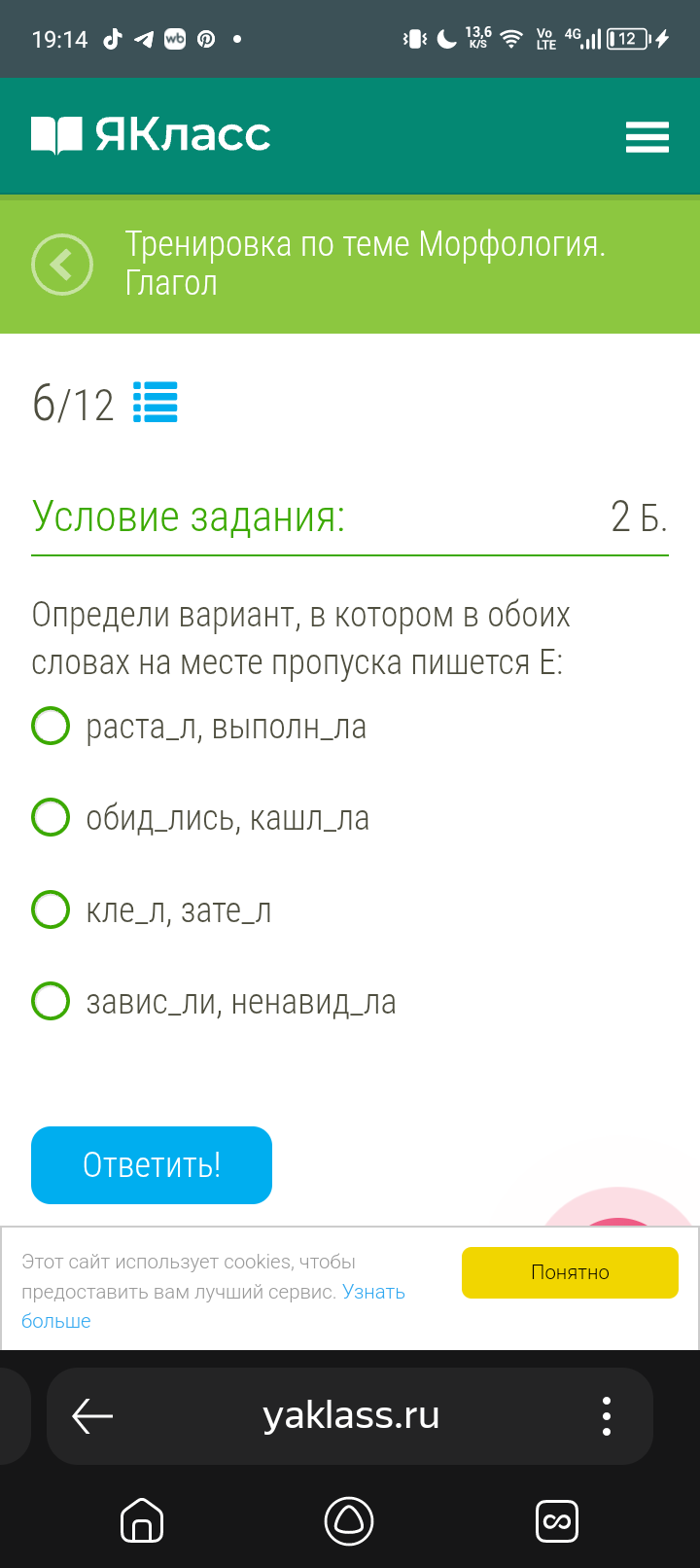Go to the browser home button
Screen dimensions: 700x1568
point(142,1521)
